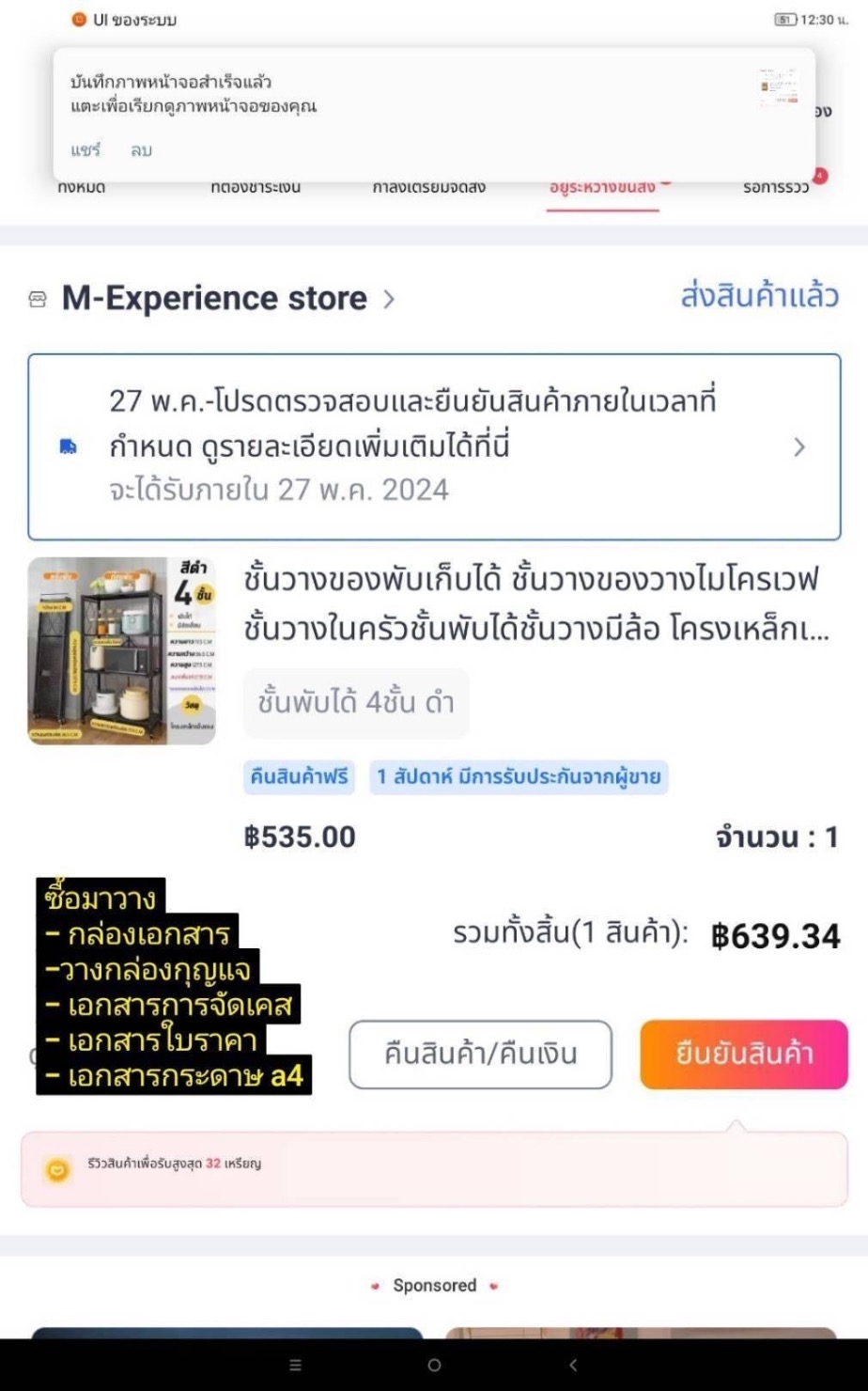Confirm receipt with ยืนยันสินค้า

pos(744,1055)
